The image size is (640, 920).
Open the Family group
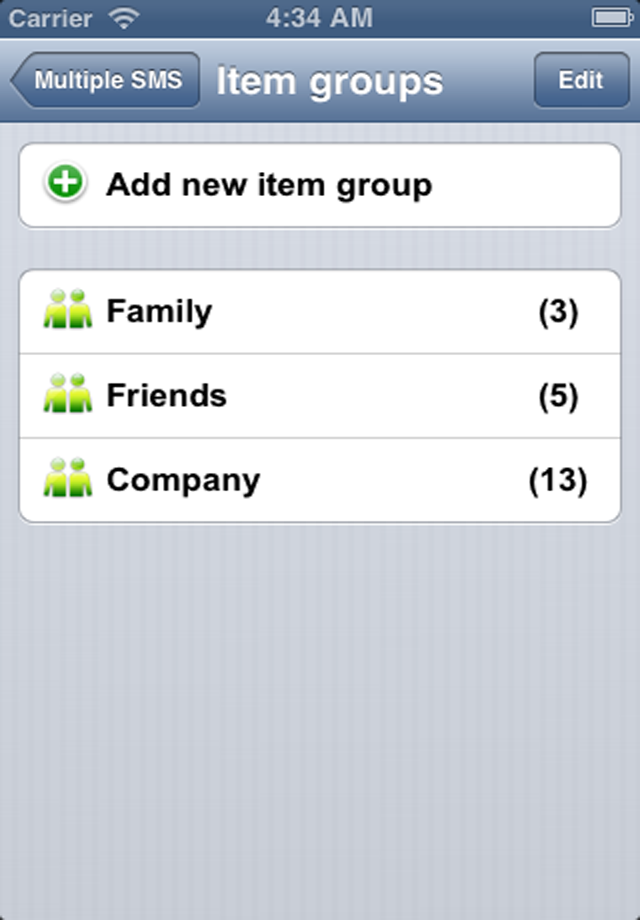point(320,312)
